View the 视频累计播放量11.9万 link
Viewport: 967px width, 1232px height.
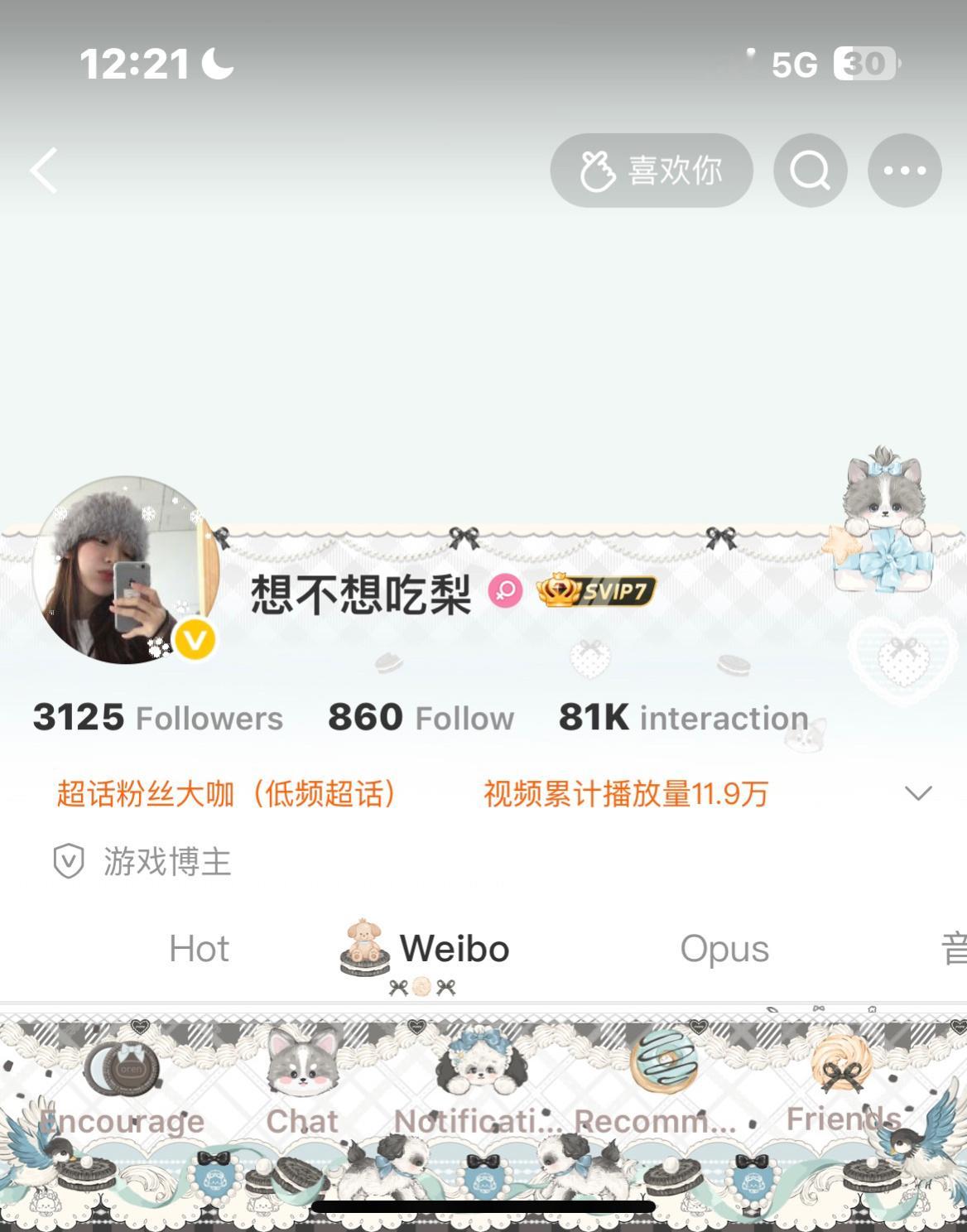(623, 793)
